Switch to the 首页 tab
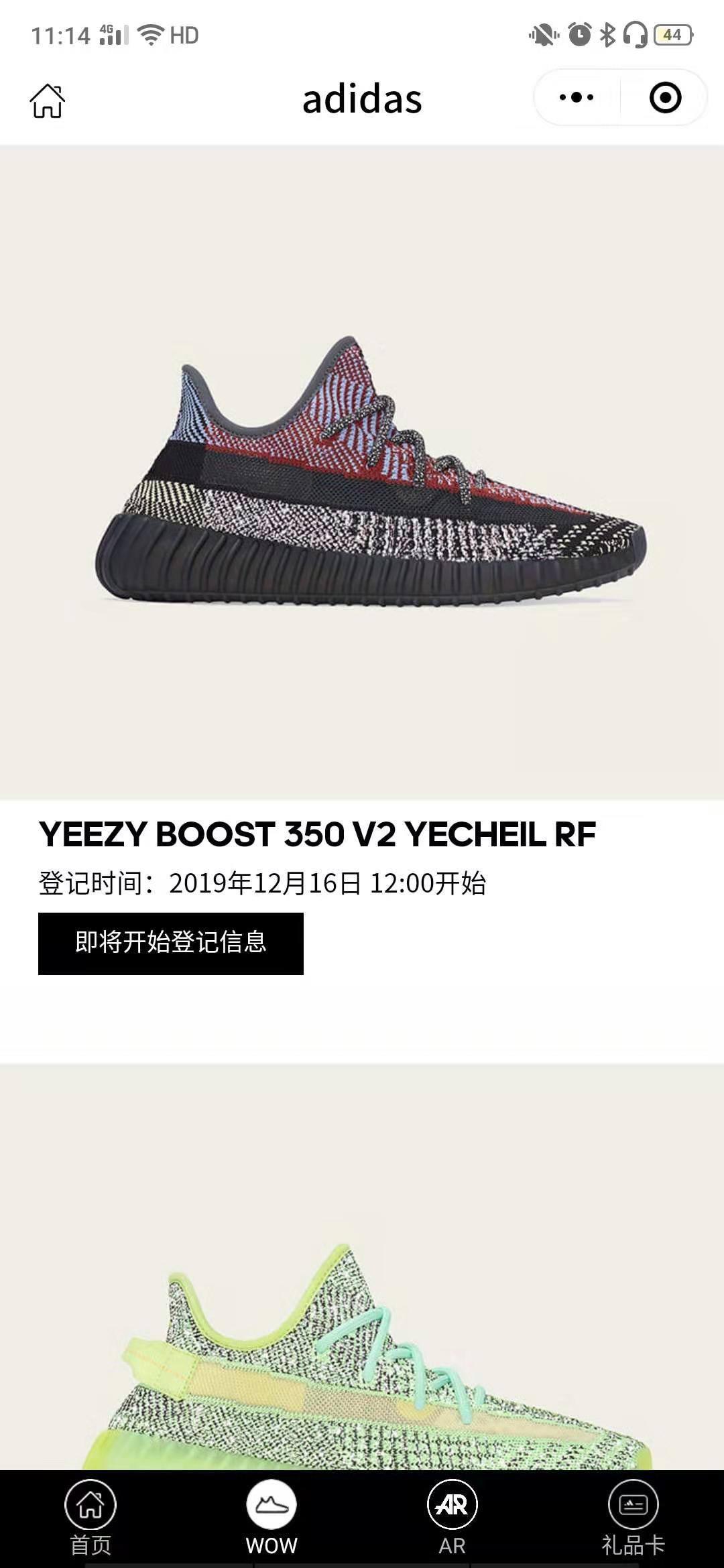Image resolution: width=724 pixels, height=1568 pixels. pyautogui.click(x=90, y=1517)
